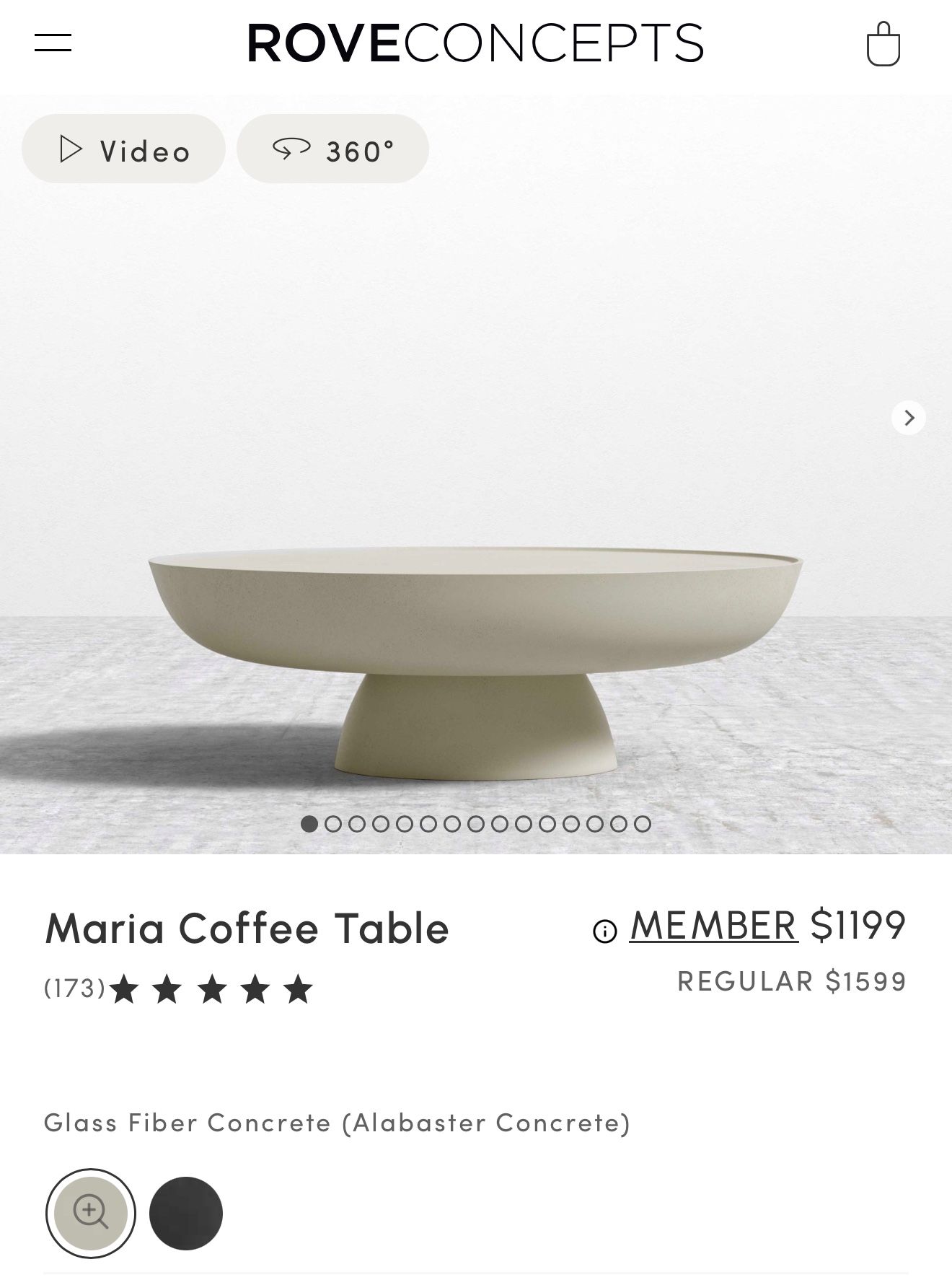952x1285 pixels.
Task: Open the 360° view
Action: (x=332, y=149)
